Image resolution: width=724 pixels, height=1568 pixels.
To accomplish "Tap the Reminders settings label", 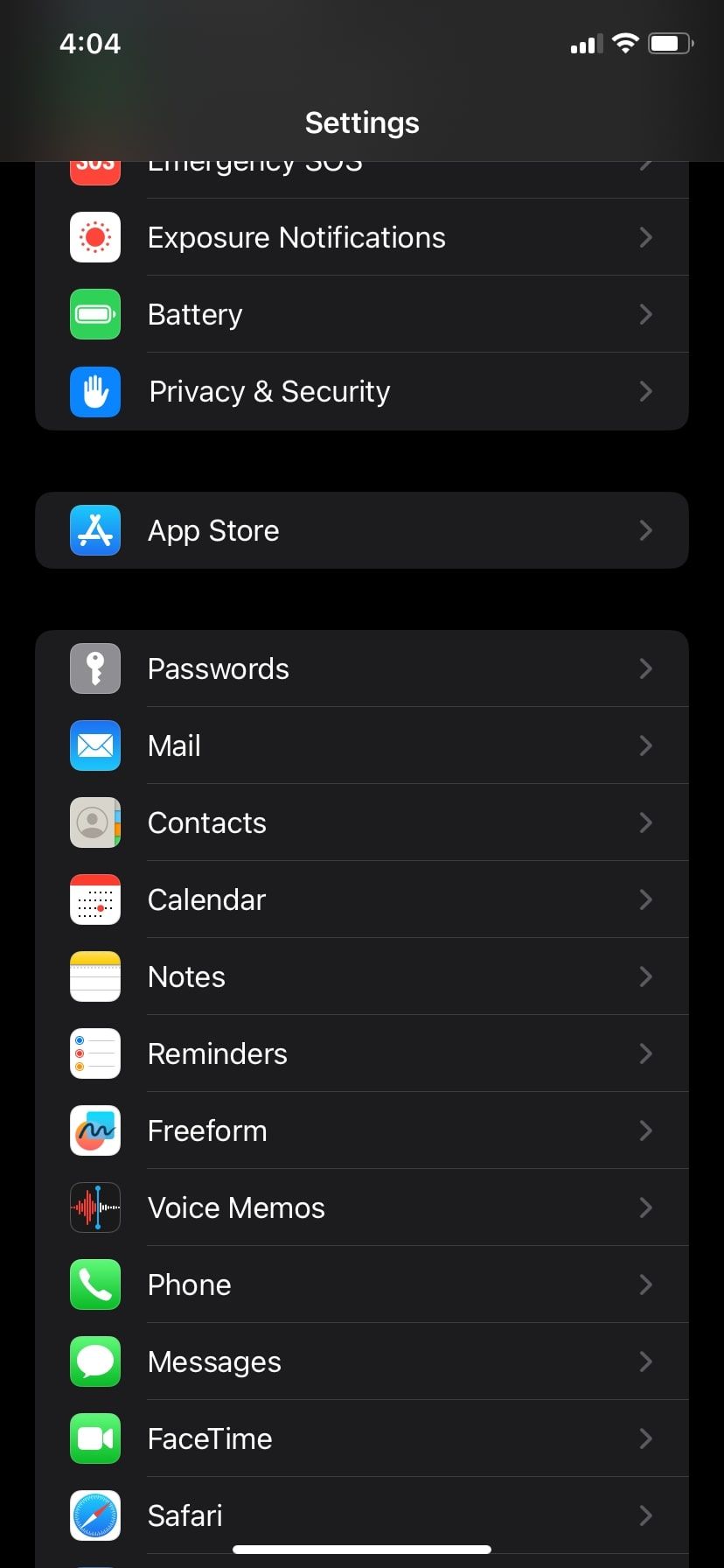I will pos(217,1053).
